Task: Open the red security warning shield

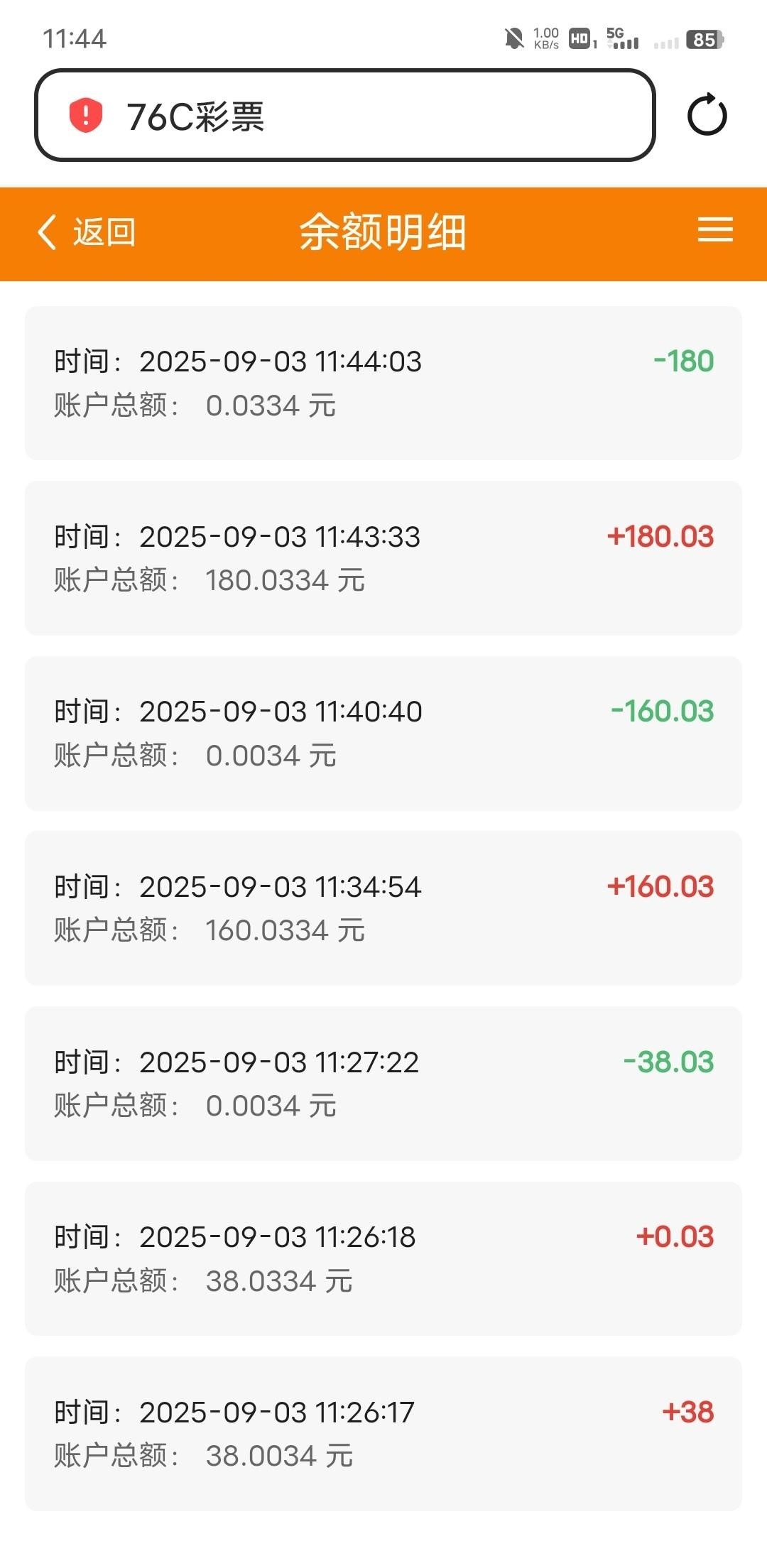Action: point(86,116)
